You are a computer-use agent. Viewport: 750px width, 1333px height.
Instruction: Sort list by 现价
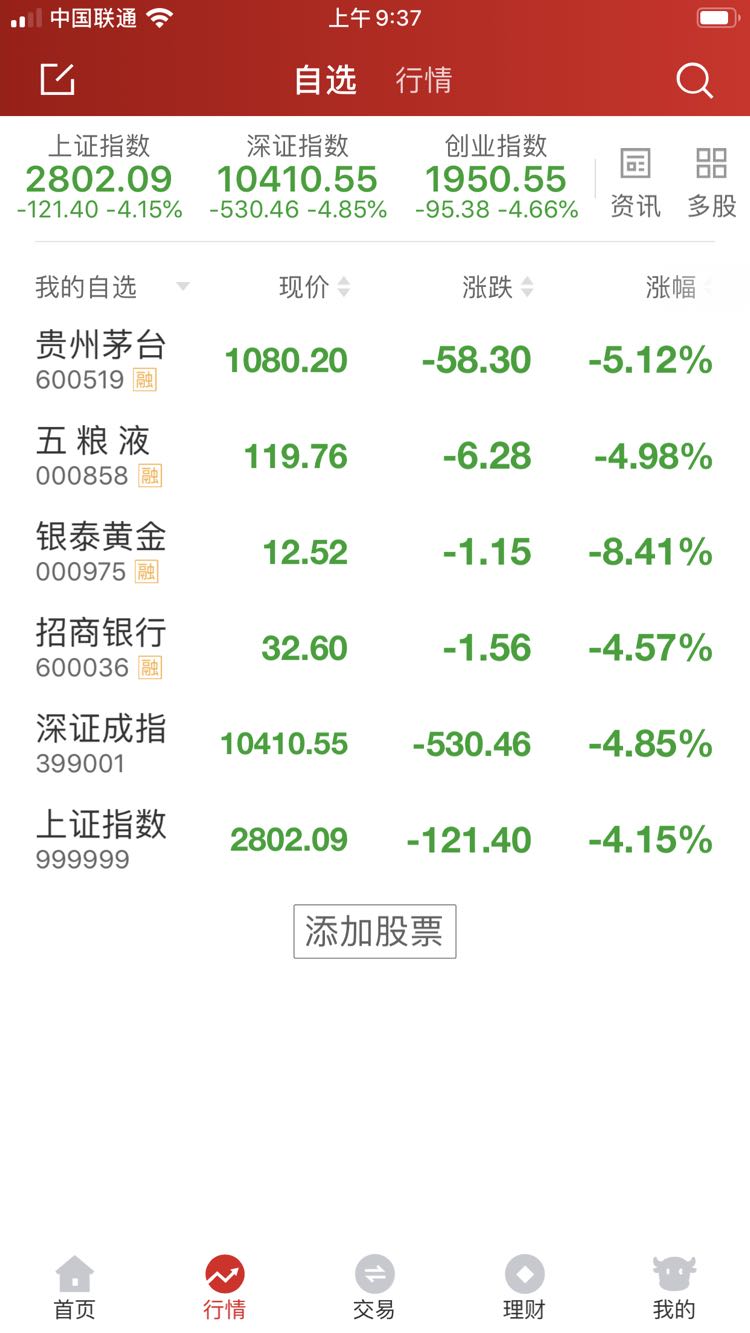314,288
